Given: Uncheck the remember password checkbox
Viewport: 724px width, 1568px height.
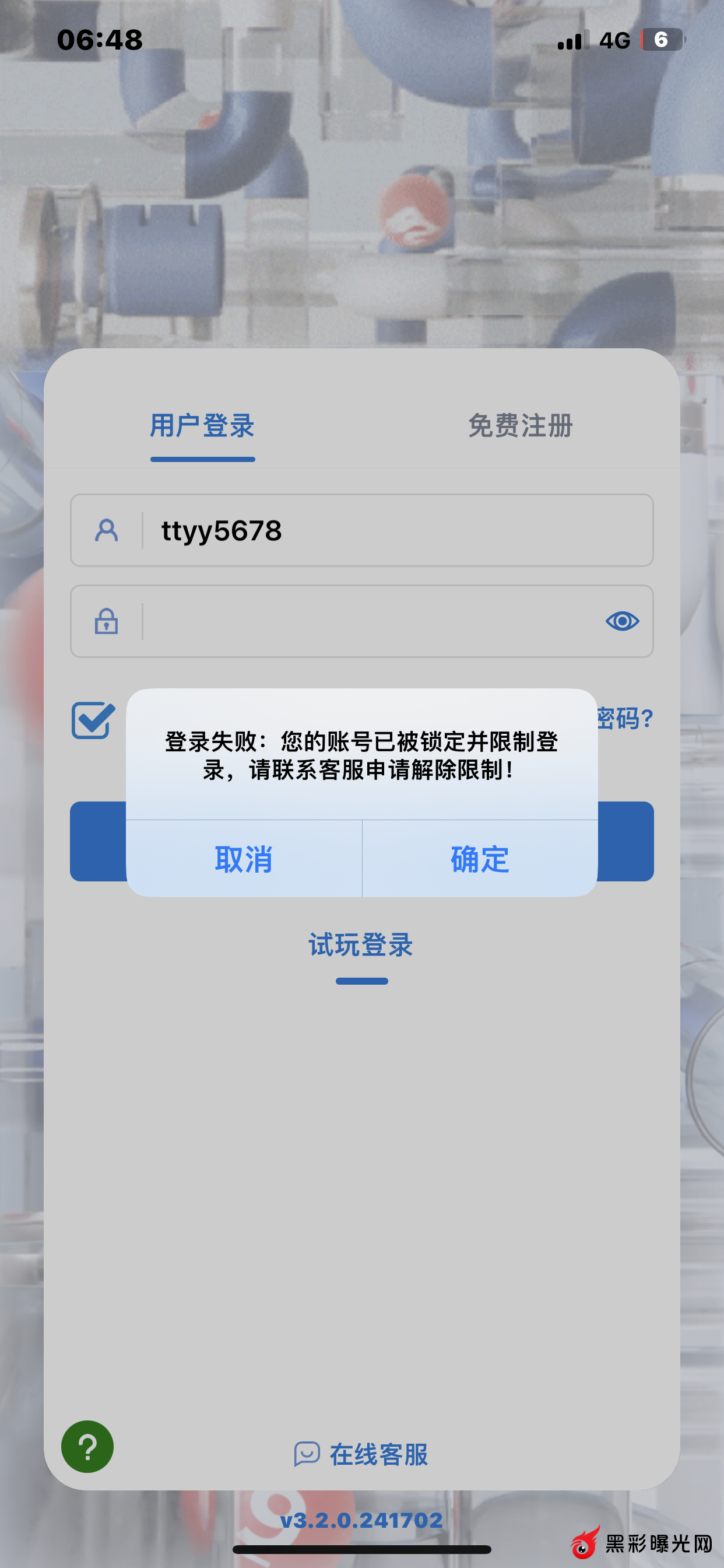Looking at the screenshot, I should 93,720.
